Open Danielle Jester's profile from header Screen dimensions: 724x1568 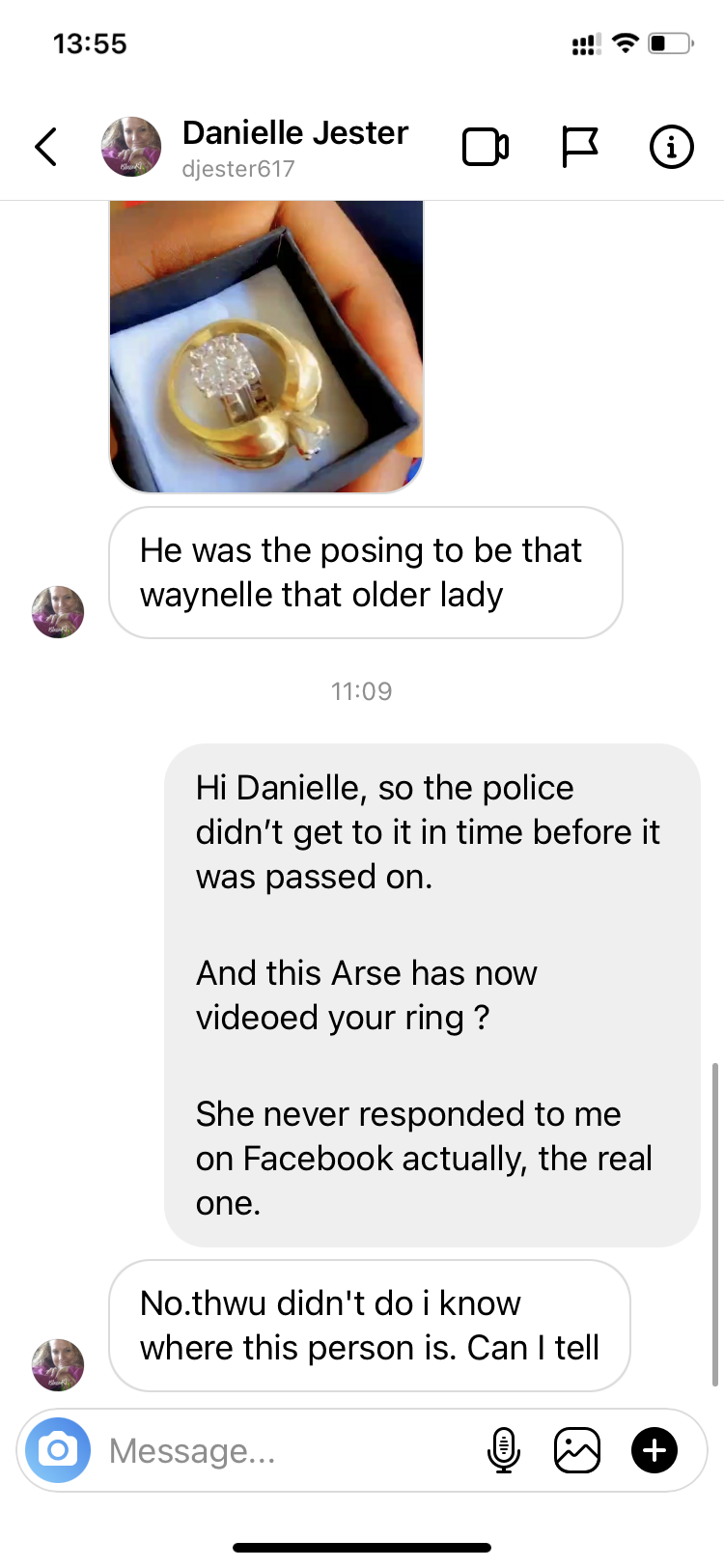tap(294, 147)
